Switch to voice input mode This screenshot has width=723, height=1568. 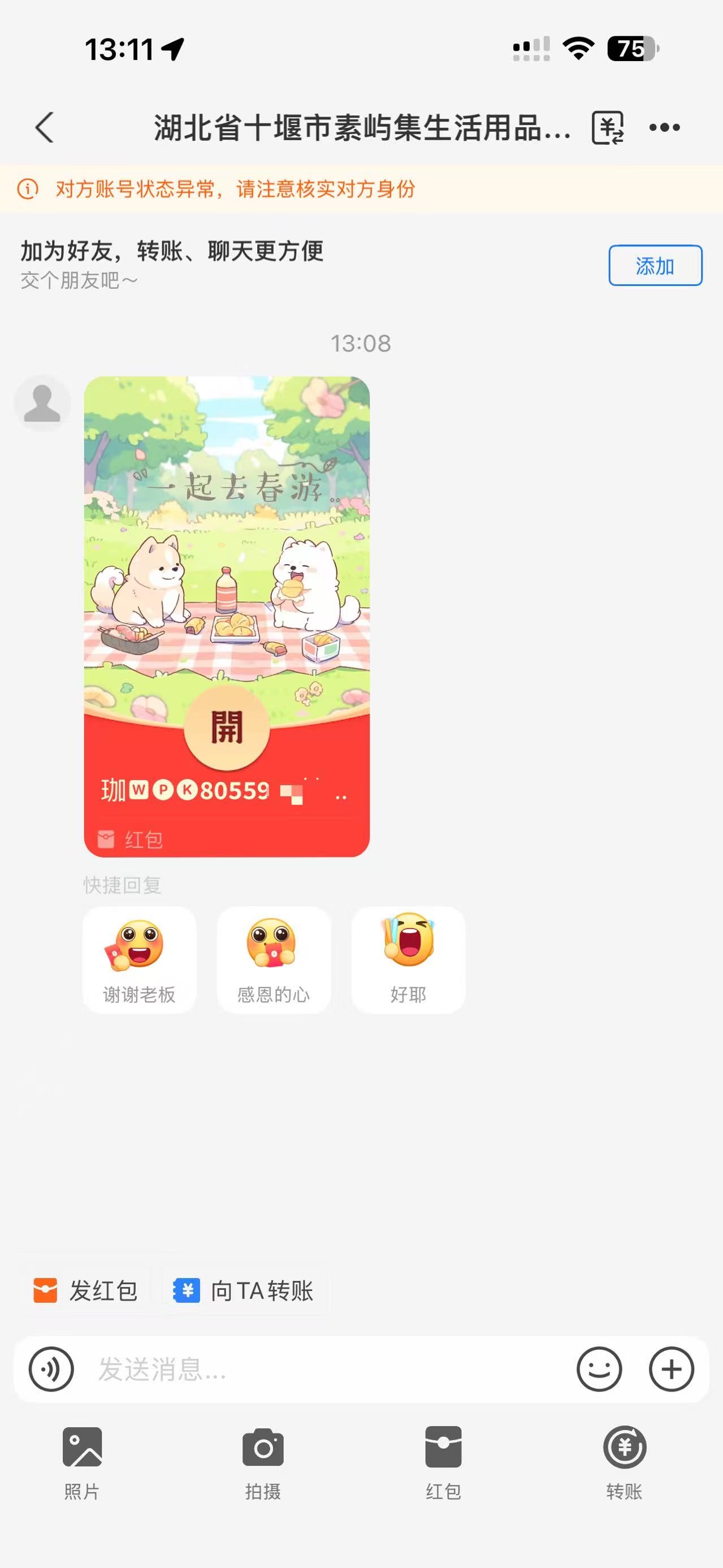point(51,1370)
